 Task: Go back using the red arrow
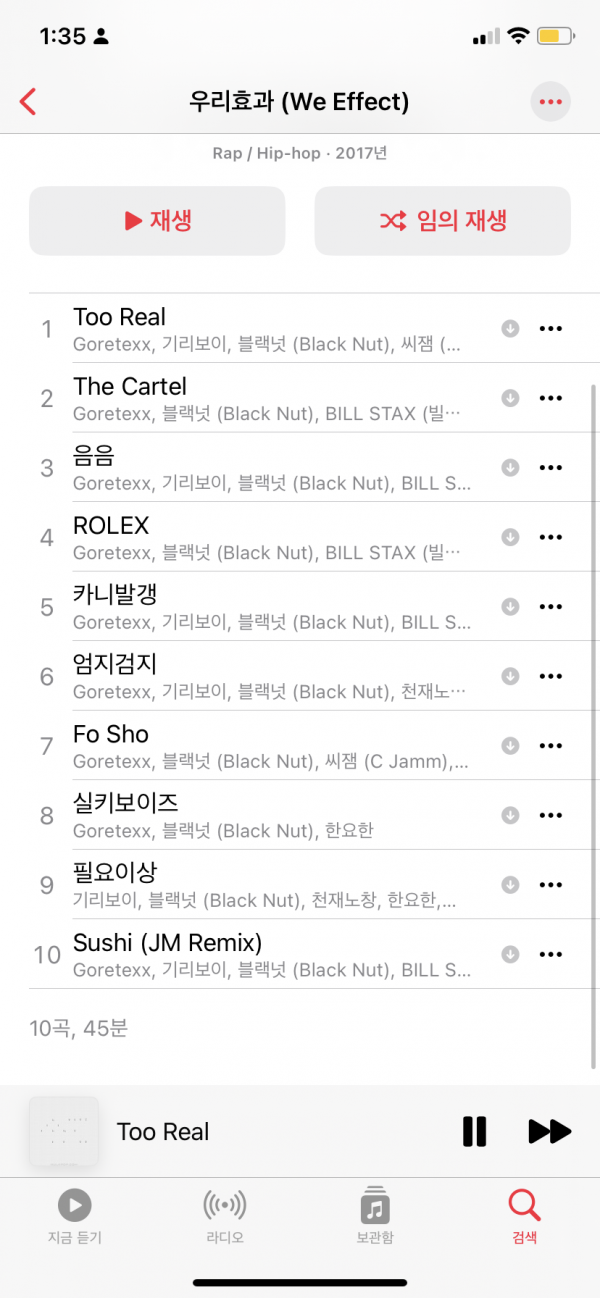28,101
